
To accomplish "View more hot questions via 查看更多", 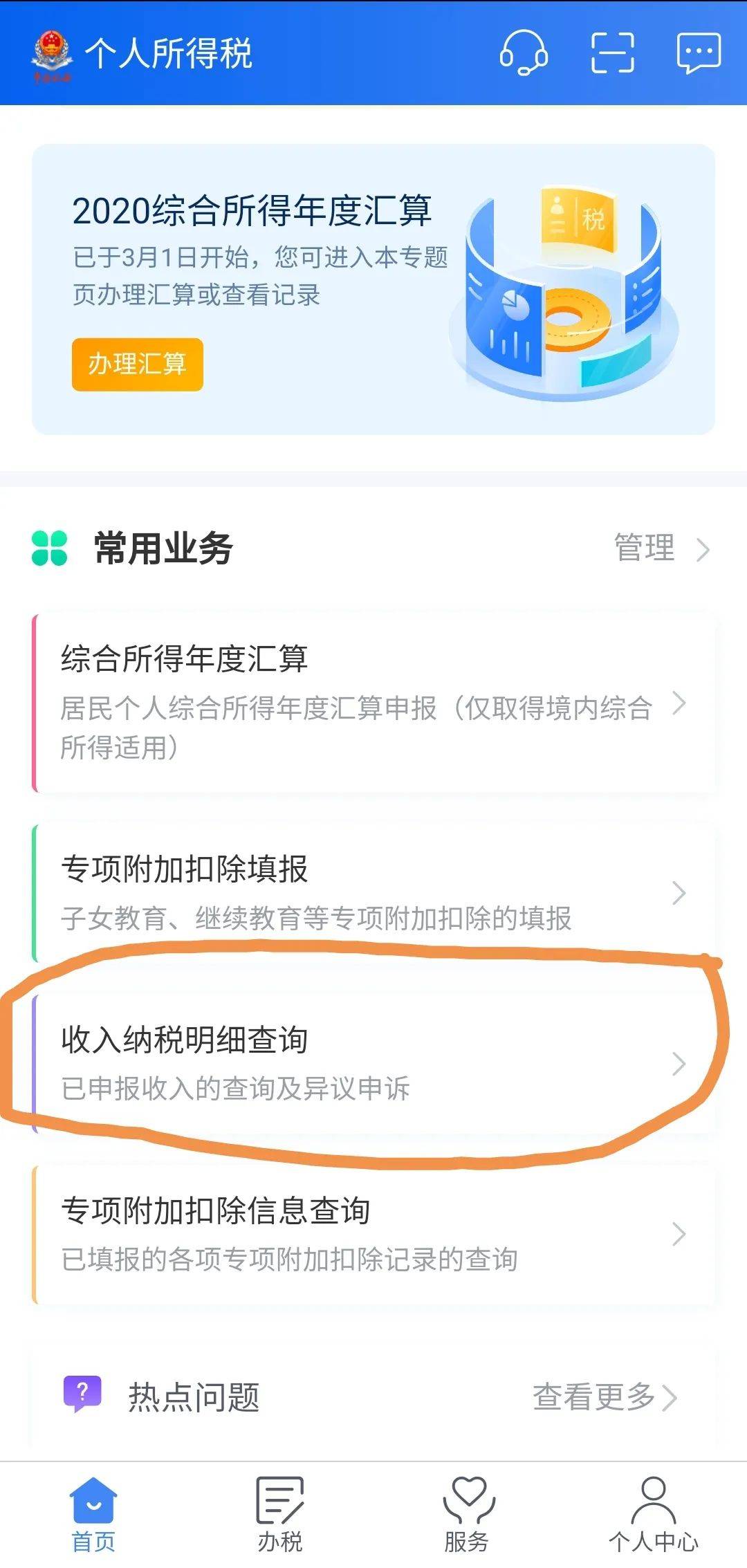I will (604, 1397).
